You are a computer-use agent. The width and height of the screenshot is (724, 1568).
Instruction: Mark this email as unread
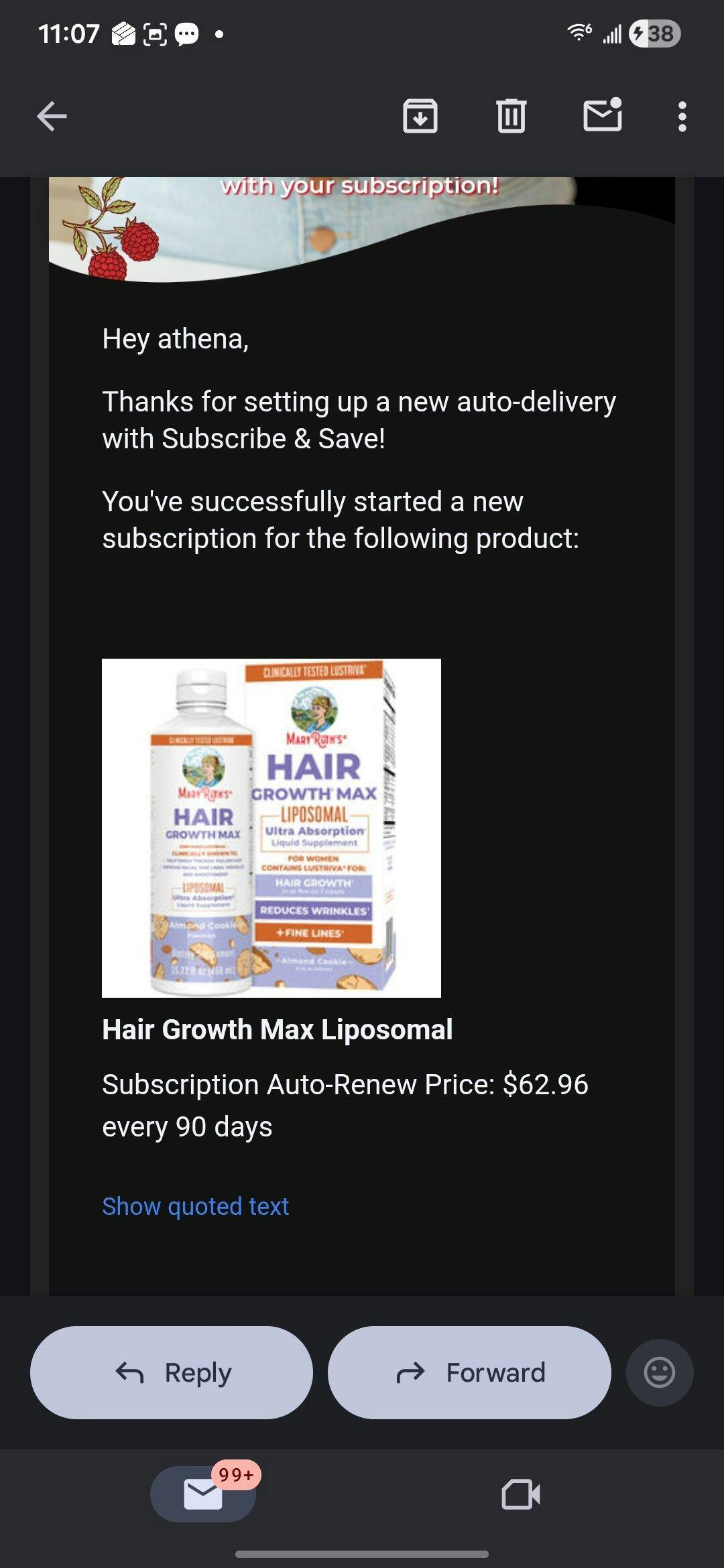[x=602, y=117]
